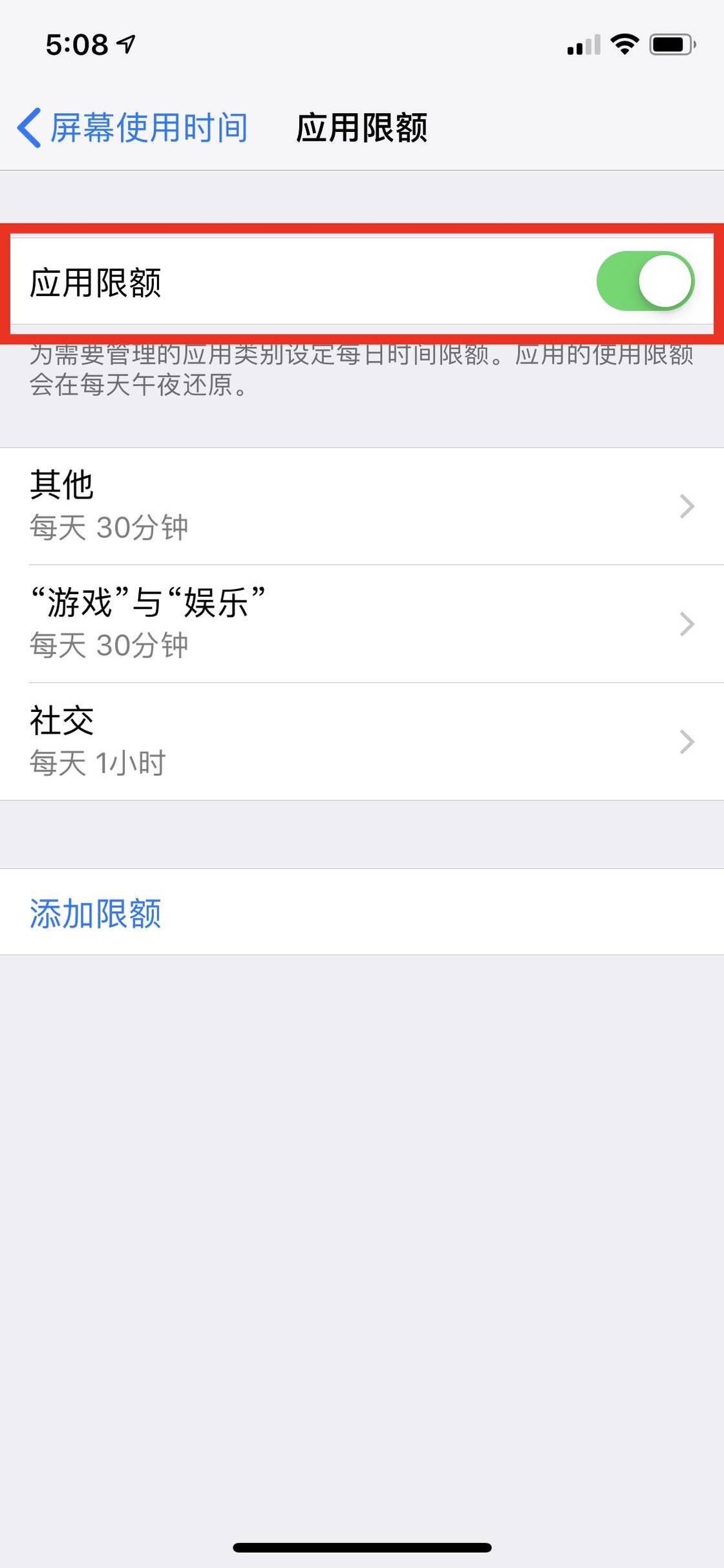Select the 每天 30分钟 text under 其他
Screen dimensions: 724x1568
point(109,528)
